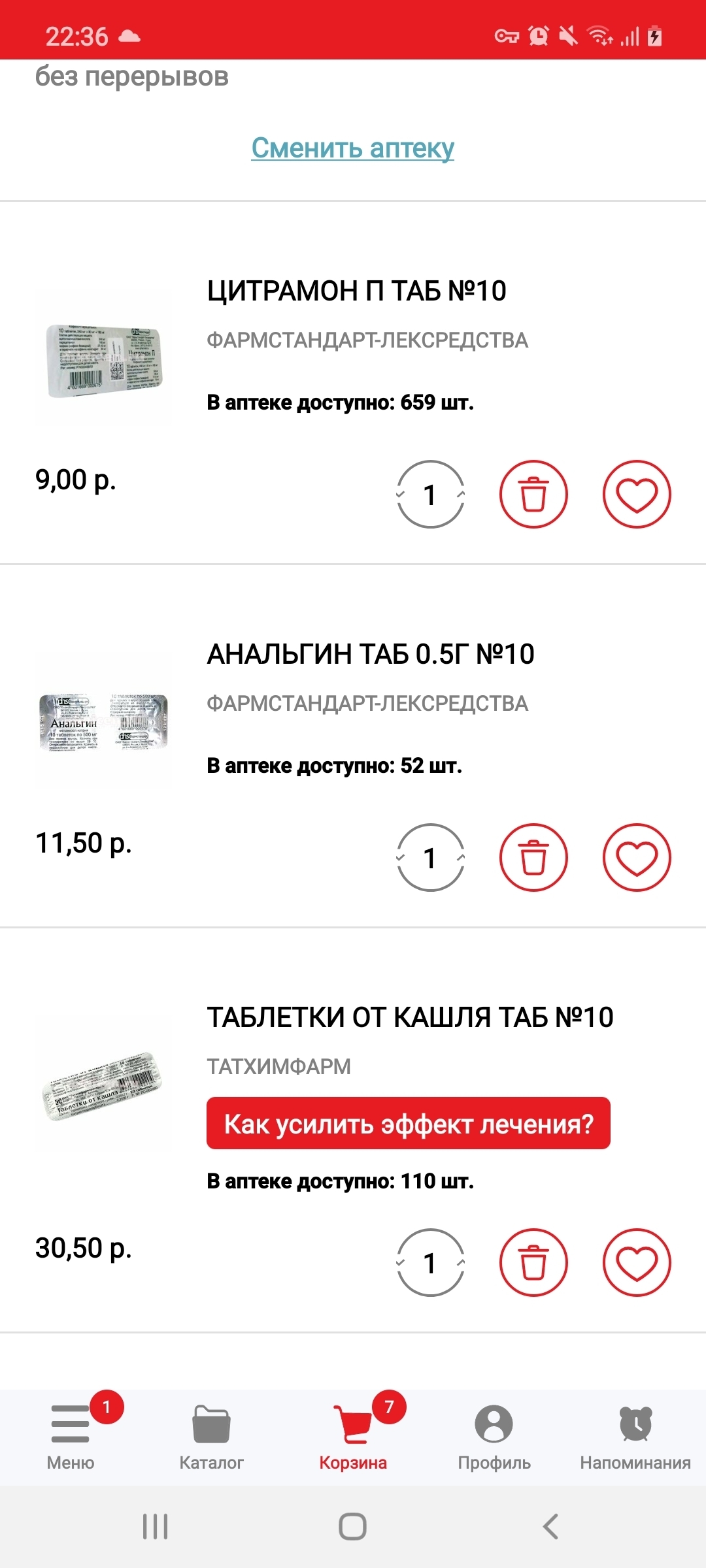The width and height of the screenshot is (706, 1568).
Task: Add ЦИТРАМОН П to favorites
Action: coord(636,494)
